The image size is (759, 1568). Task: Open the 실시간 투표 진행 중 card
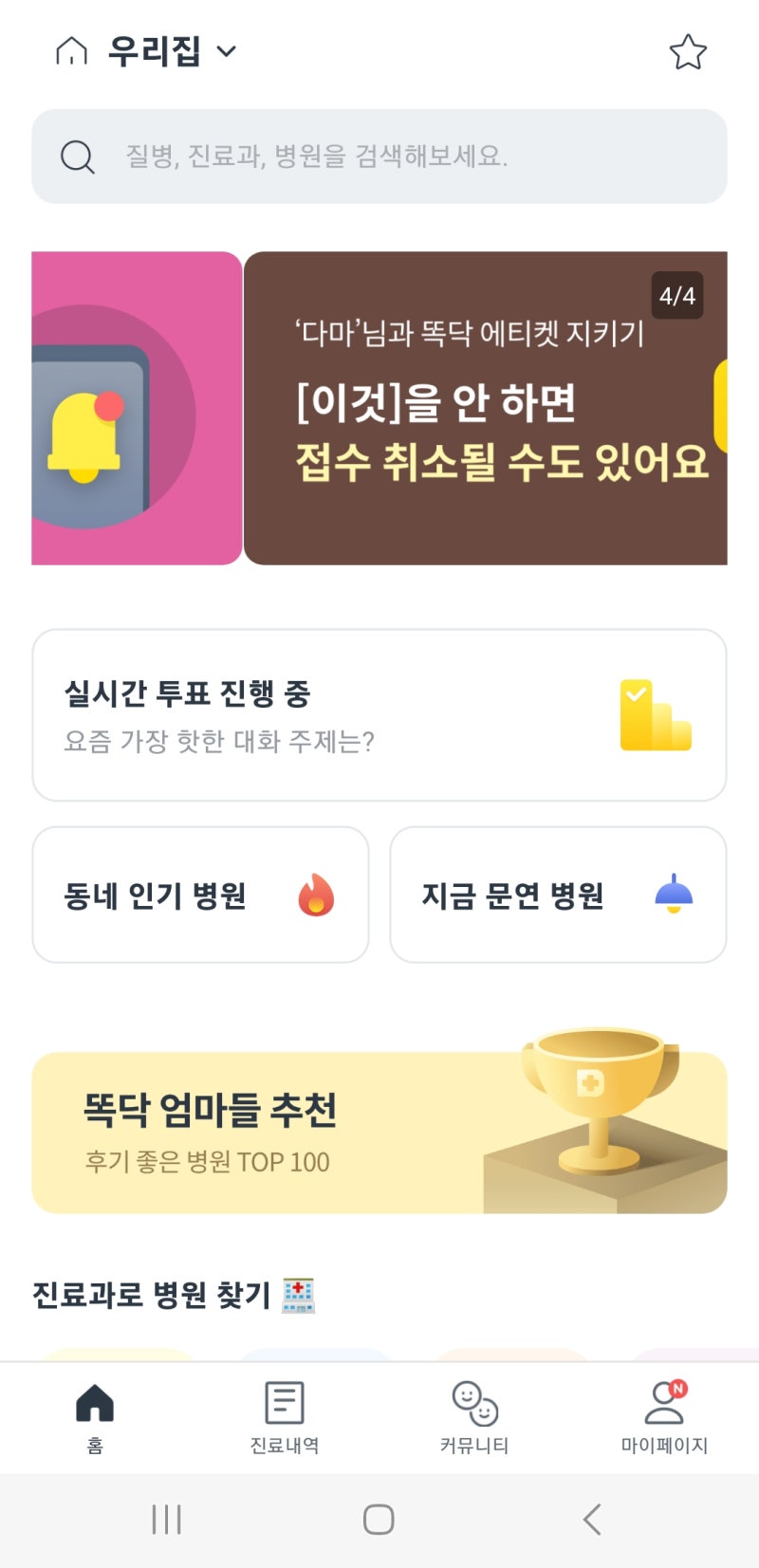tap(379, 715)
